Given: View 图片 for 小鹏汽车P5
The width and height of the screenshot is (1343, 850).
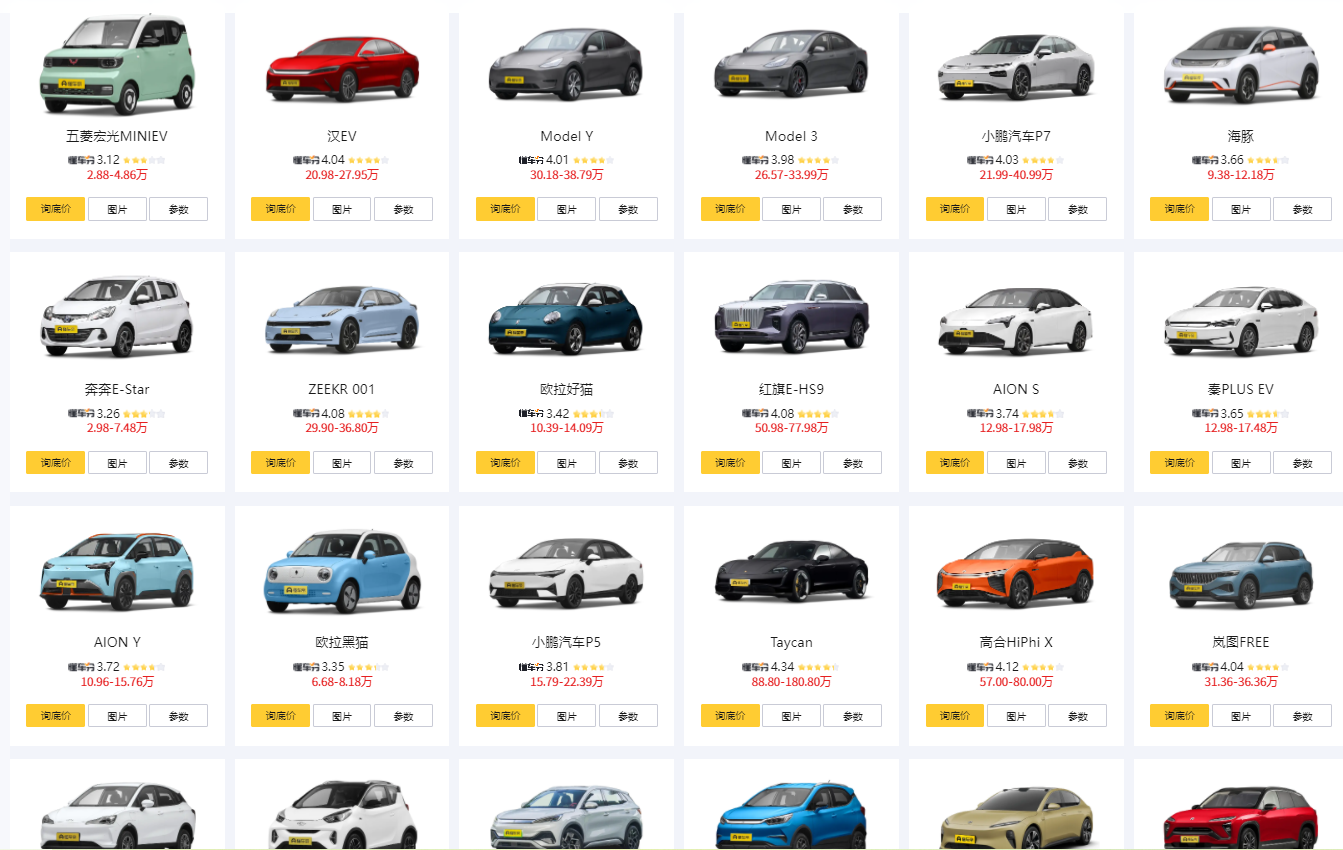Looking at the screenshot, I should [567, 716].
